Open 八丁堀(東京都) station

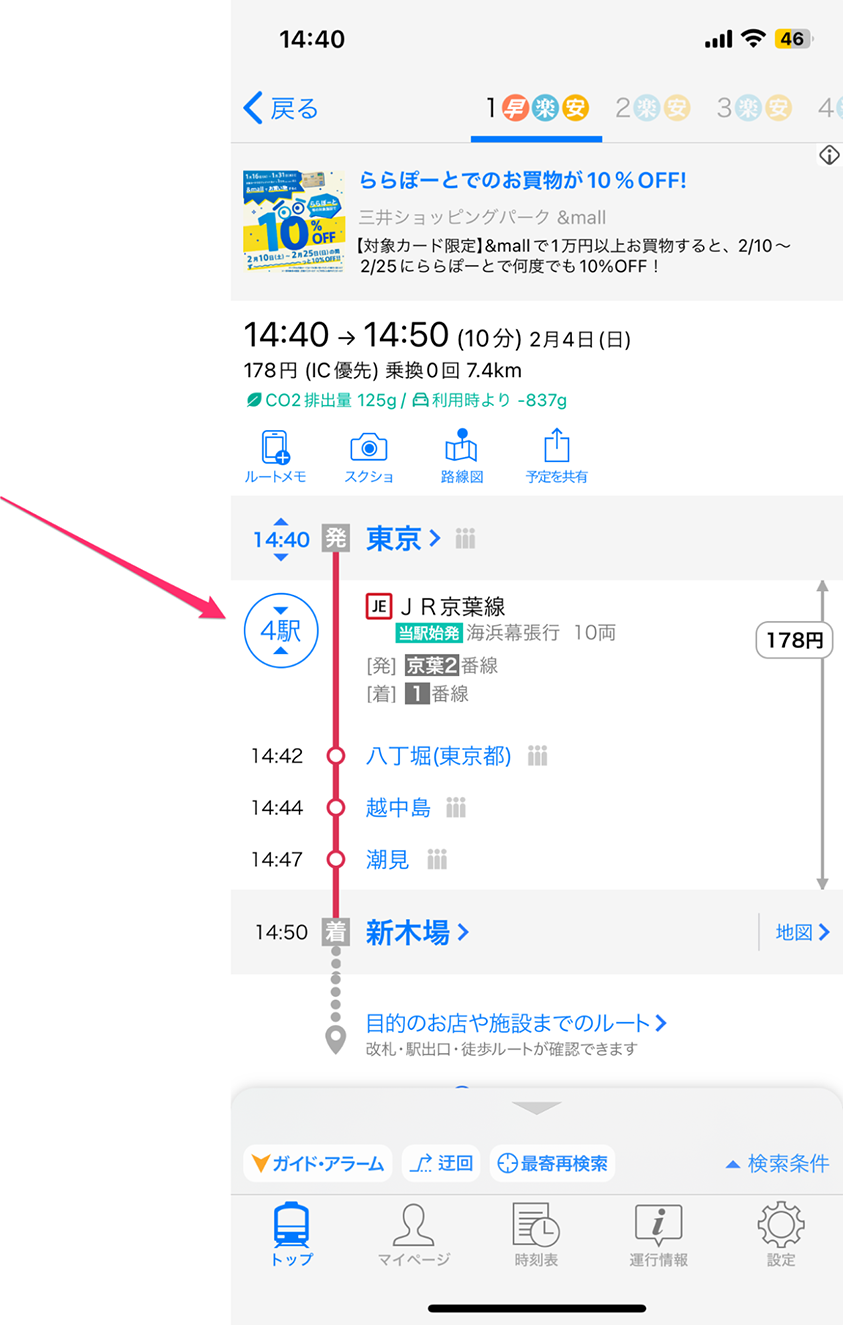click(438, 756)
